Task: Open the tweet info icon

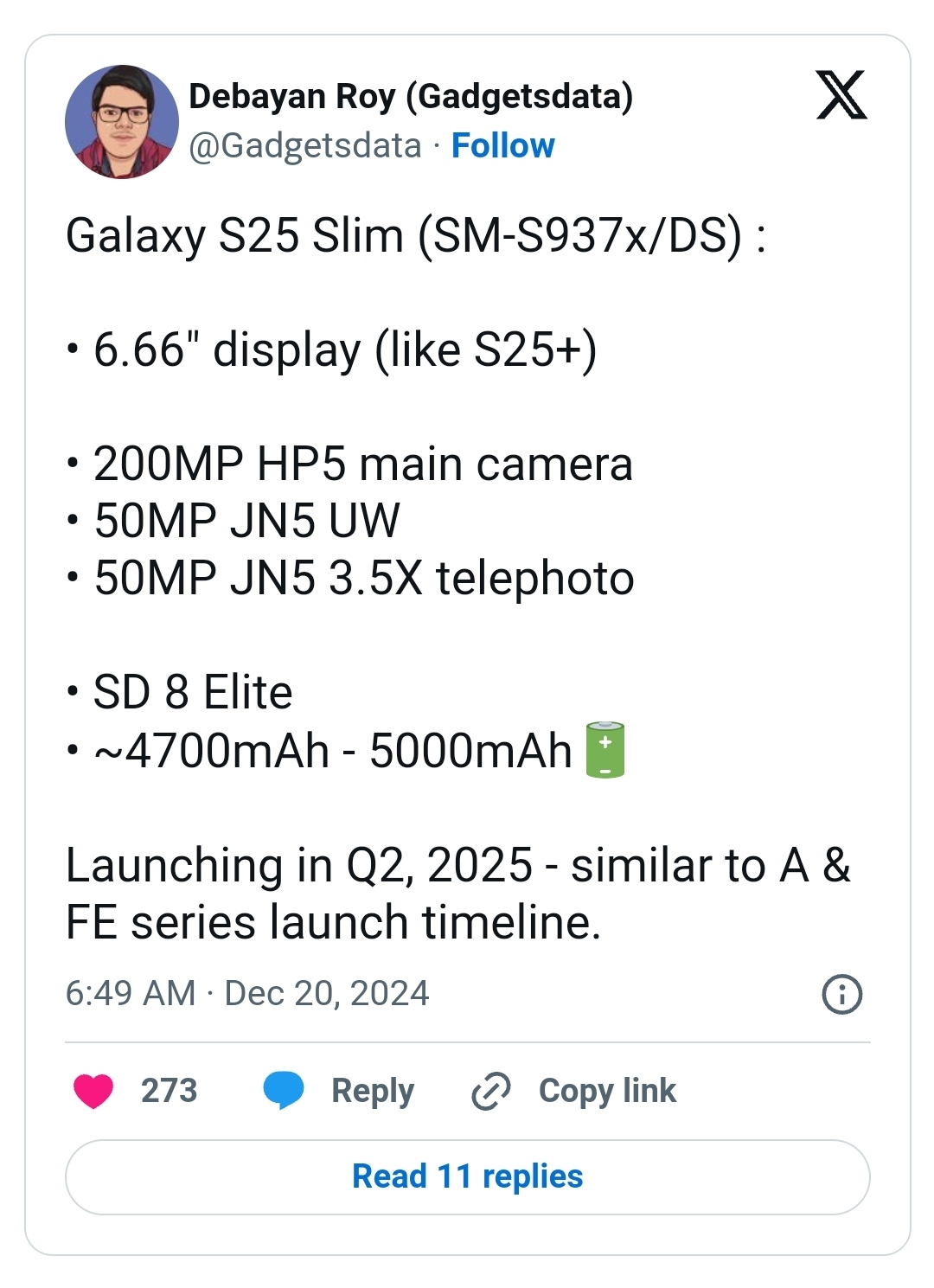Action: (841, 994)
